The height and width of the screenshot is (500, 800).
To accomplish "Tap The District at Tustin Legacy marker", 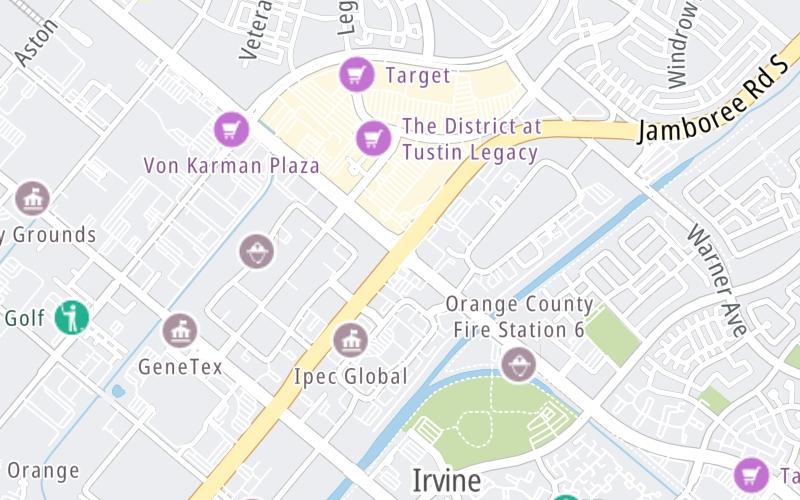I will click(x=374, y=138).
